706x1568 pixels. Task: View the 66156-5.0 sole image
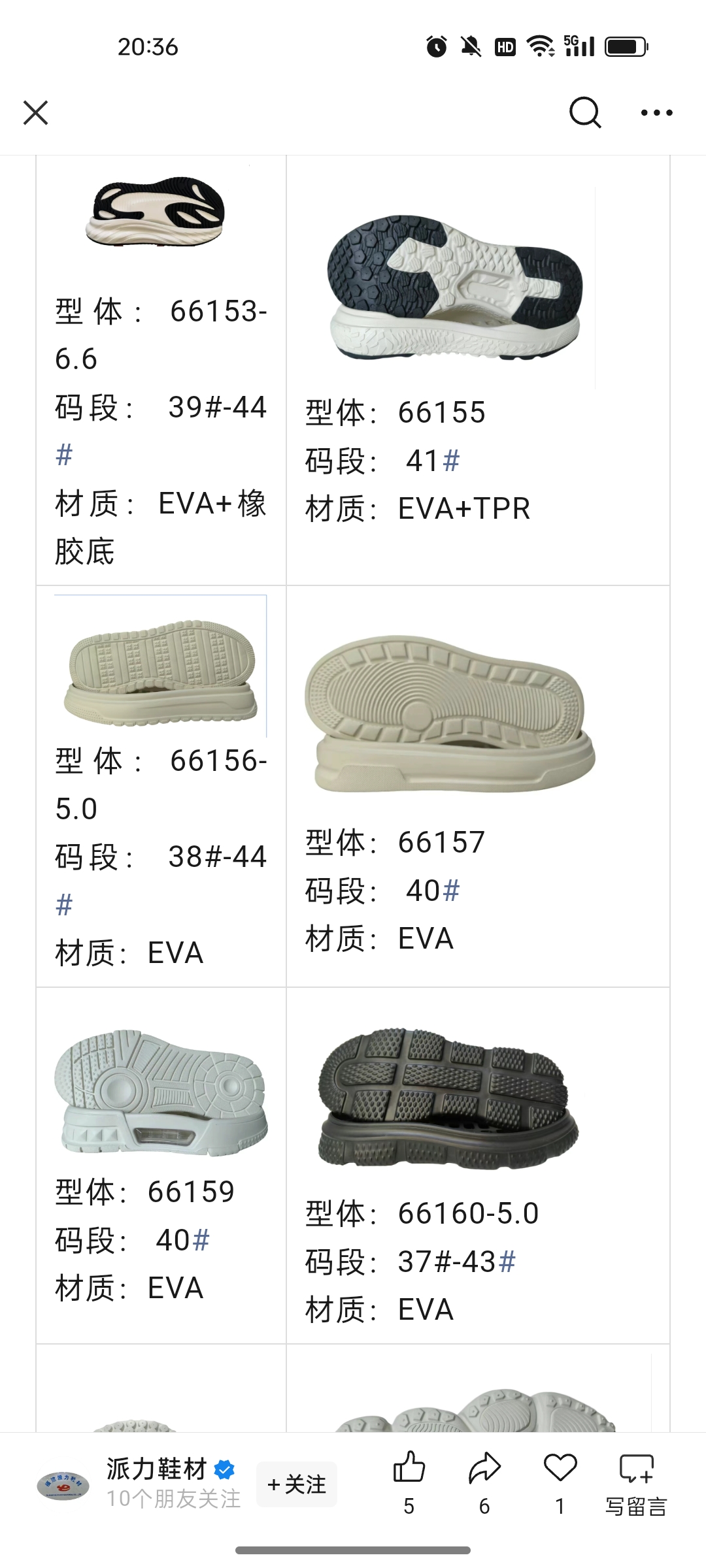[161, 670]
